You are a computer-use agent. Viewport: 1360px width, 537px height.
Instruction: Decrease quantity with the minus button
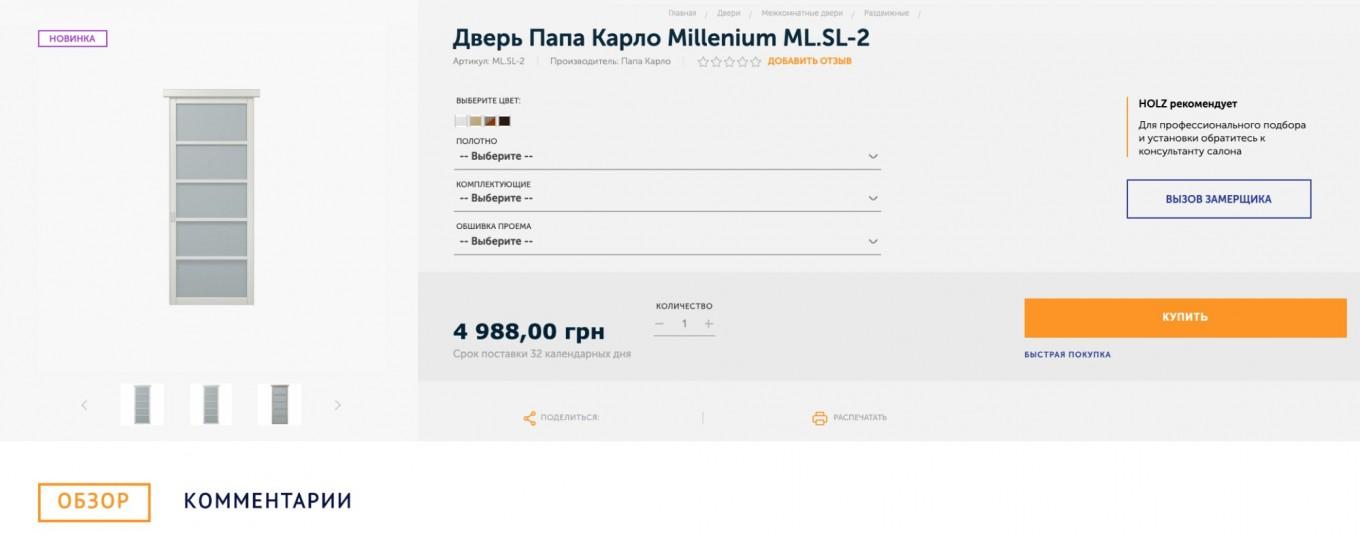click(x=660, y=324)
